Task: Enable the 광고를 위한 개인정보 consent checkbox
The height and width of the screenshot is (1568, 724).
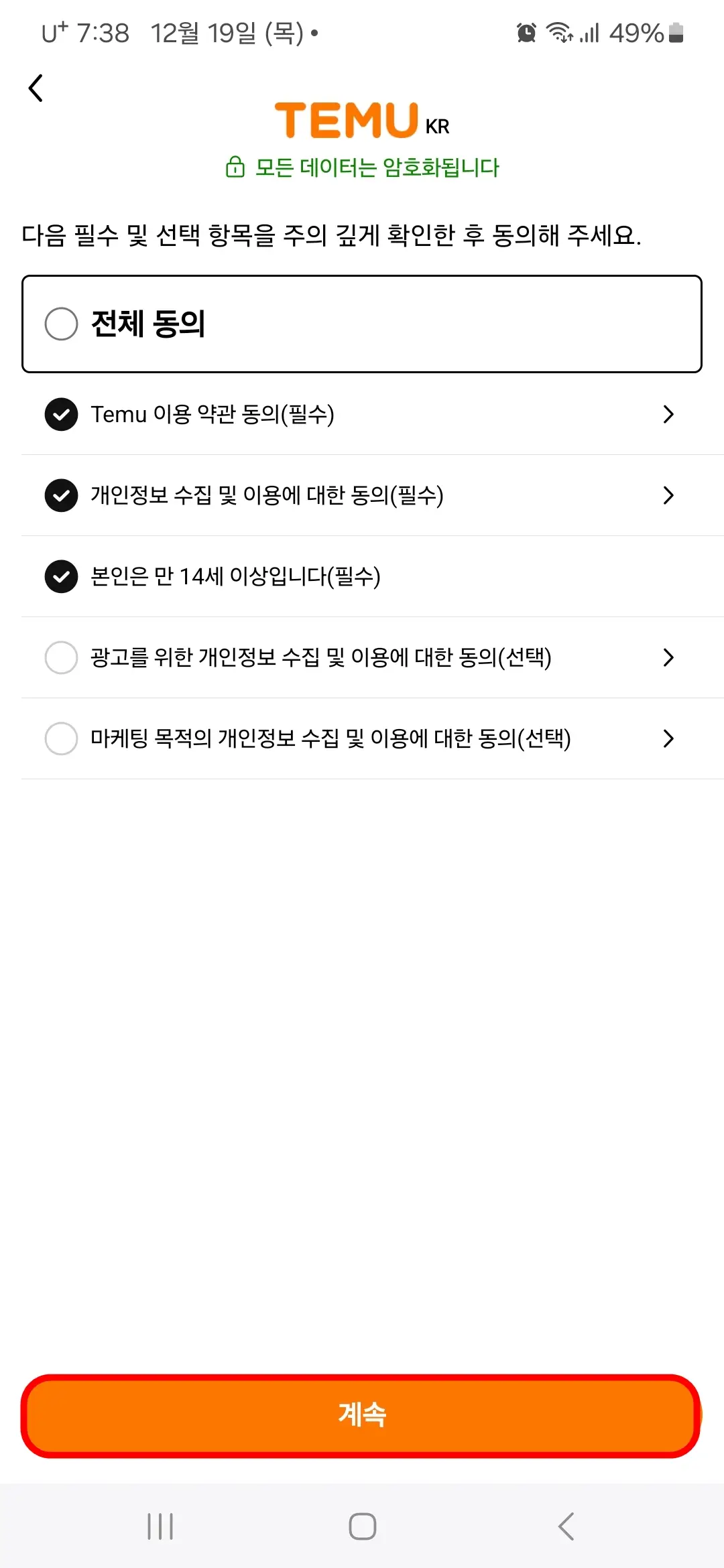Action: pos(61,657)
